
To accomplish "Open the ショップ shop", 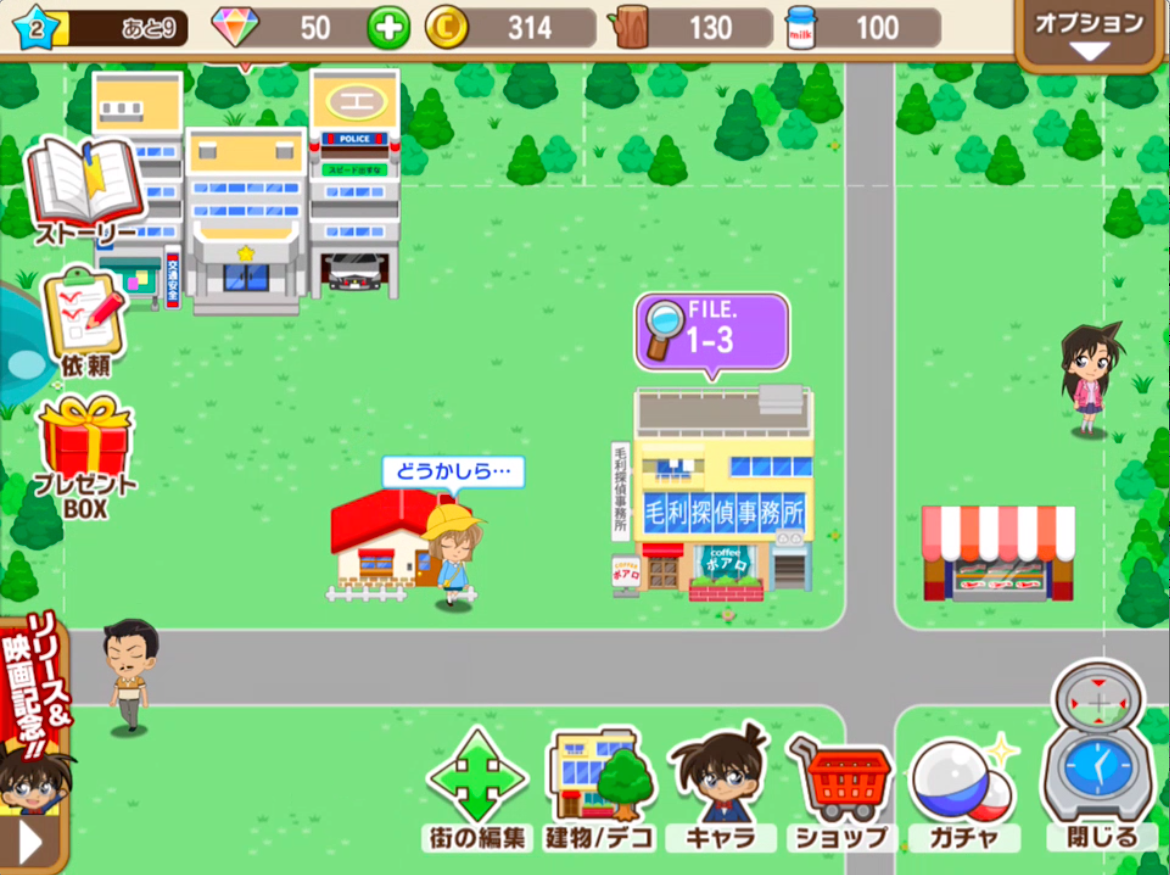I will 841,788.
